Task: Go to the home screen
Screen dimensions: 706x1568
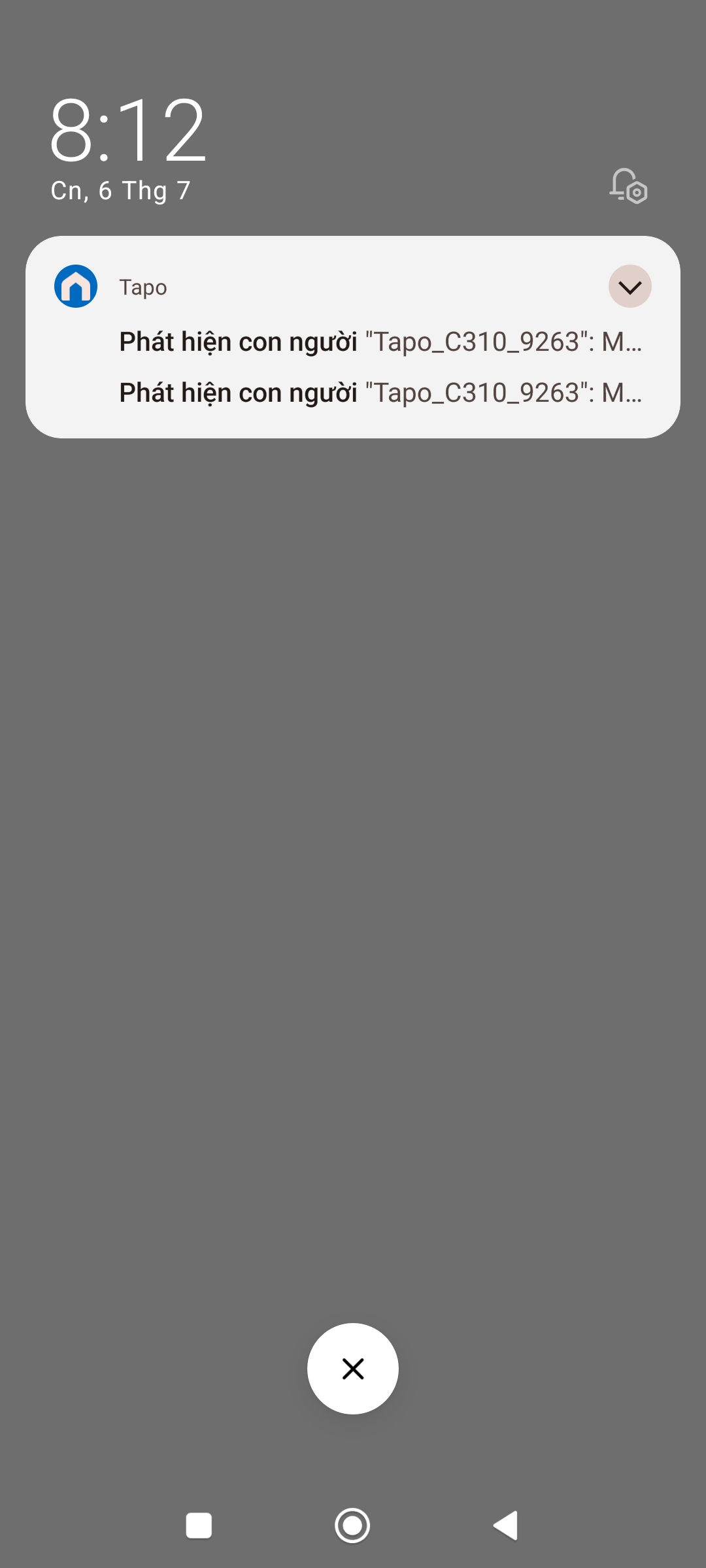Action: (352, 1526)
